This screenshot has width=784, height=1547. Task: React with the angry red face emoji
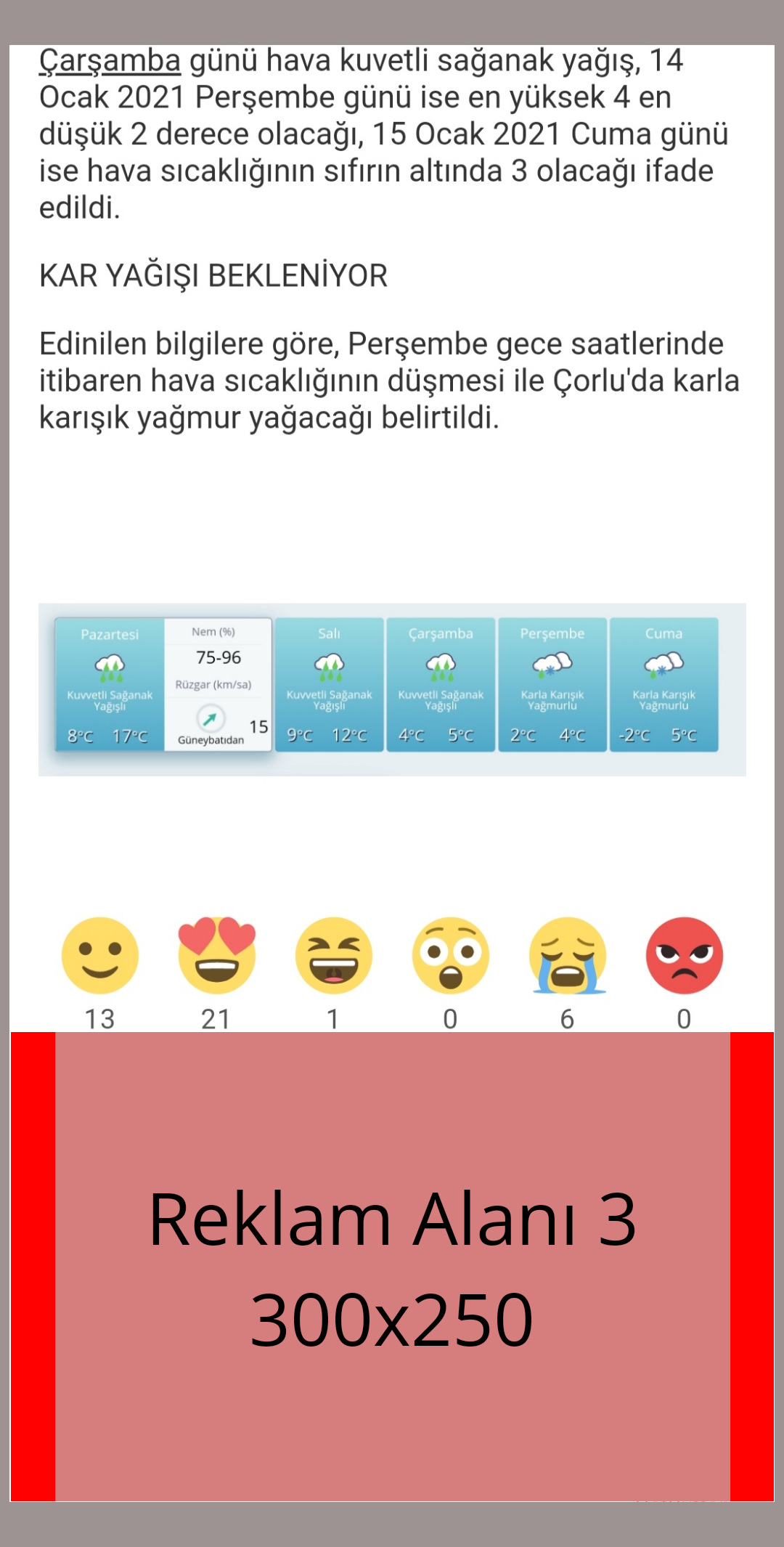pos(685,955)
